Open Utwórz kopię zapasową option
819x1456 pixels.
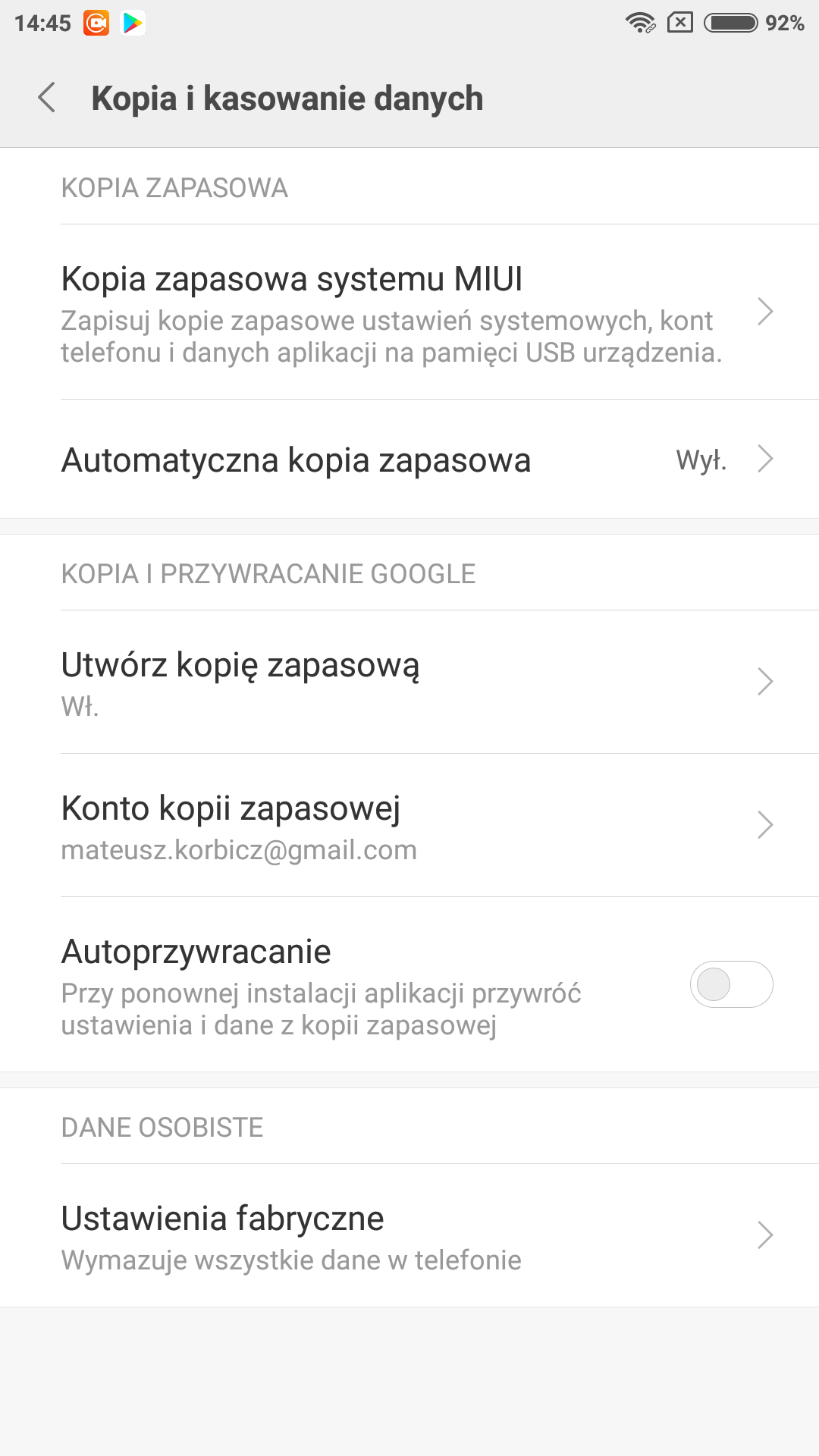(x=409, y=682)
